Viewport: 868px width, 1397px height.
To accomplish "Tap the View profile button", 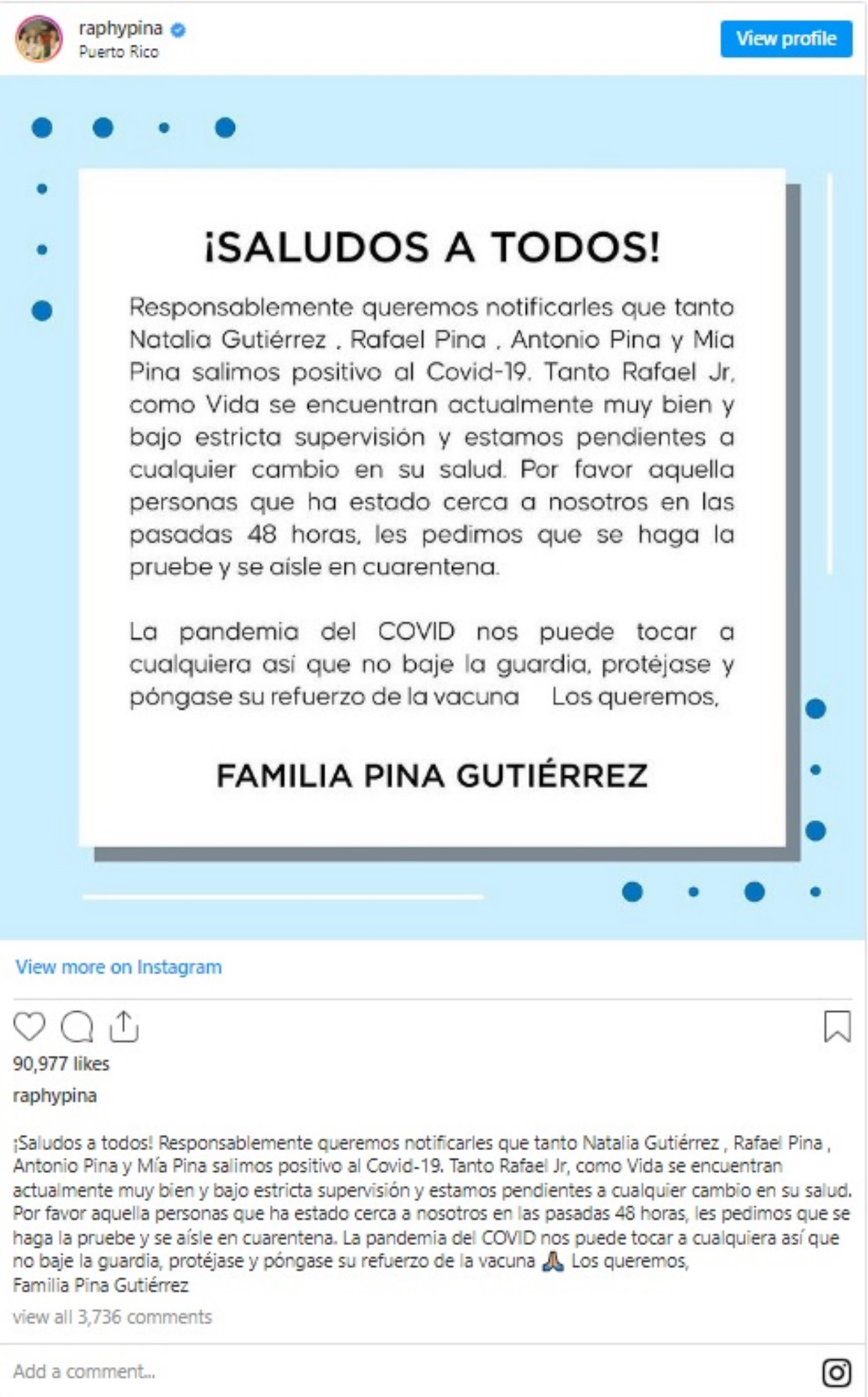I will point(785,39).
